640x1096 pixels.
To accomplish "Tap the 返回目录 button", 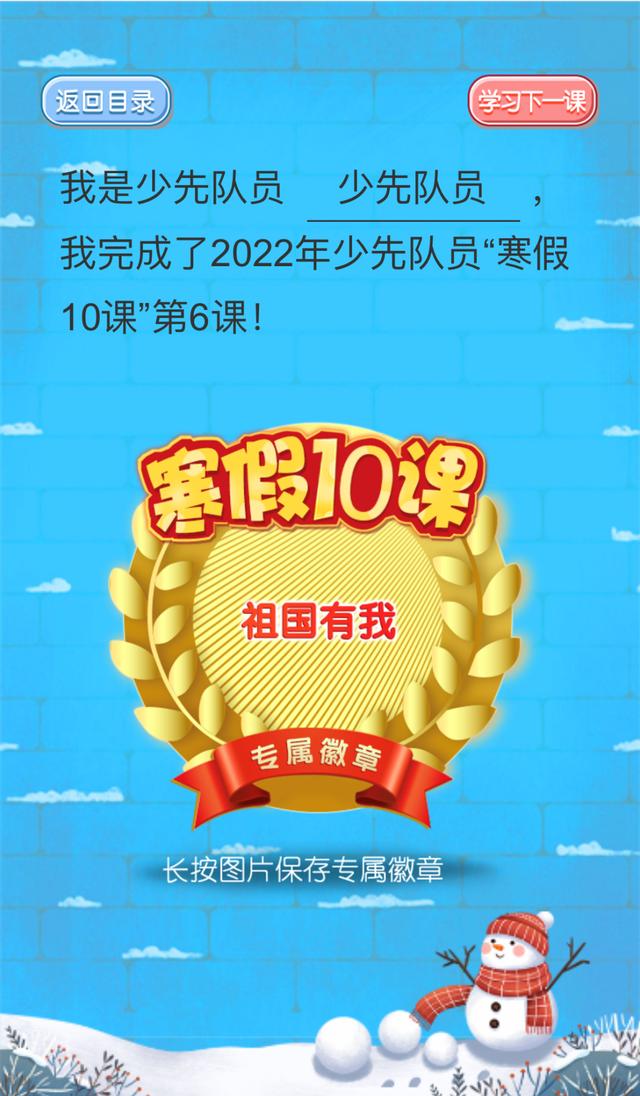I will (106, 102).
